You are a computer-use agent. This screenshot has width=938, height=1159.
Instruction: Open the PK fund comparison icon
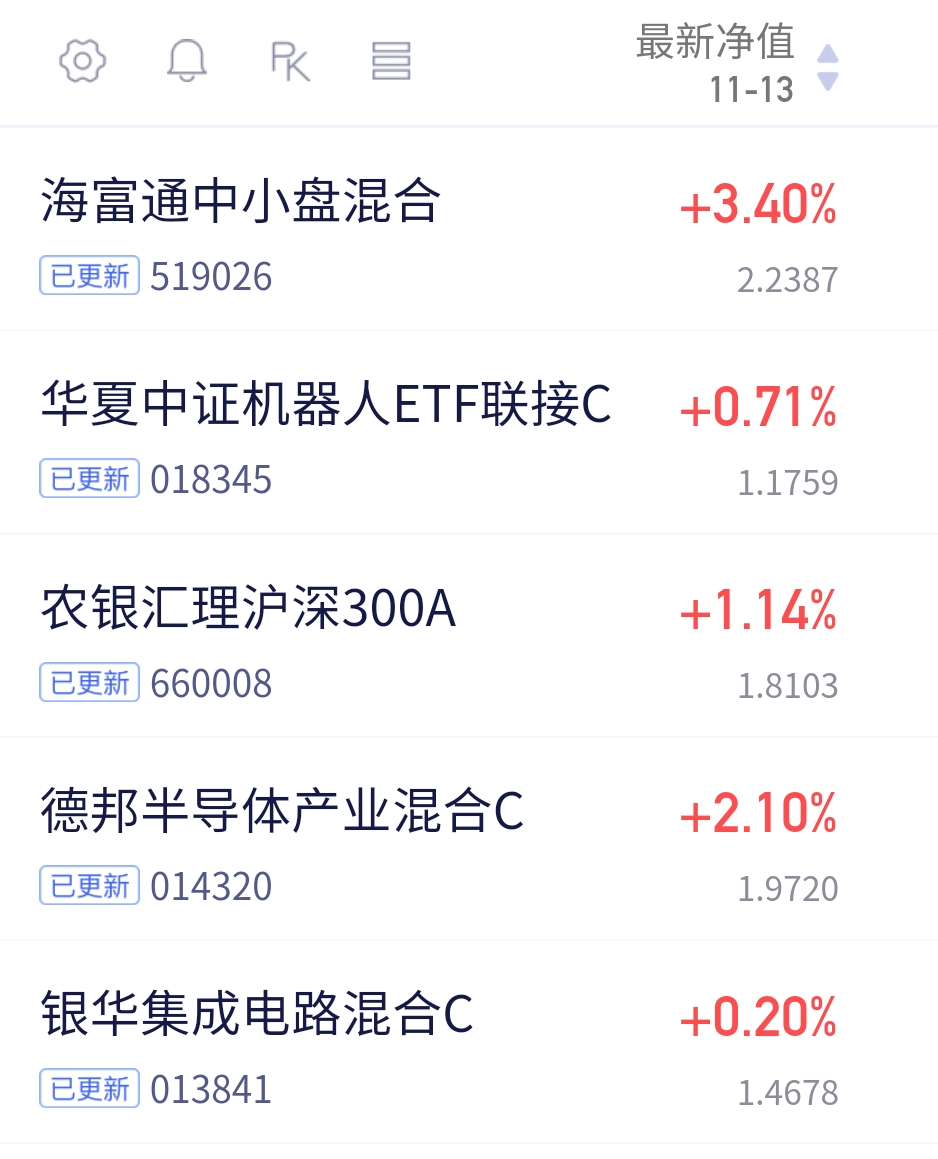[290, 61]
